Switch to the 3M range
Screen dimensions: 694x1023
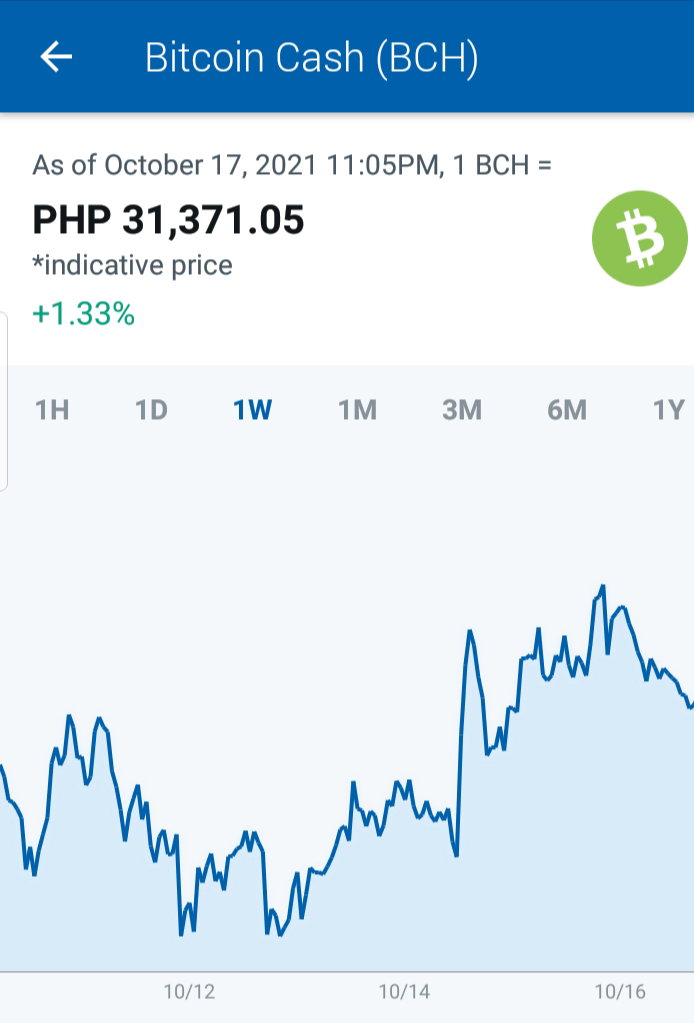click(x=462, y=410)
